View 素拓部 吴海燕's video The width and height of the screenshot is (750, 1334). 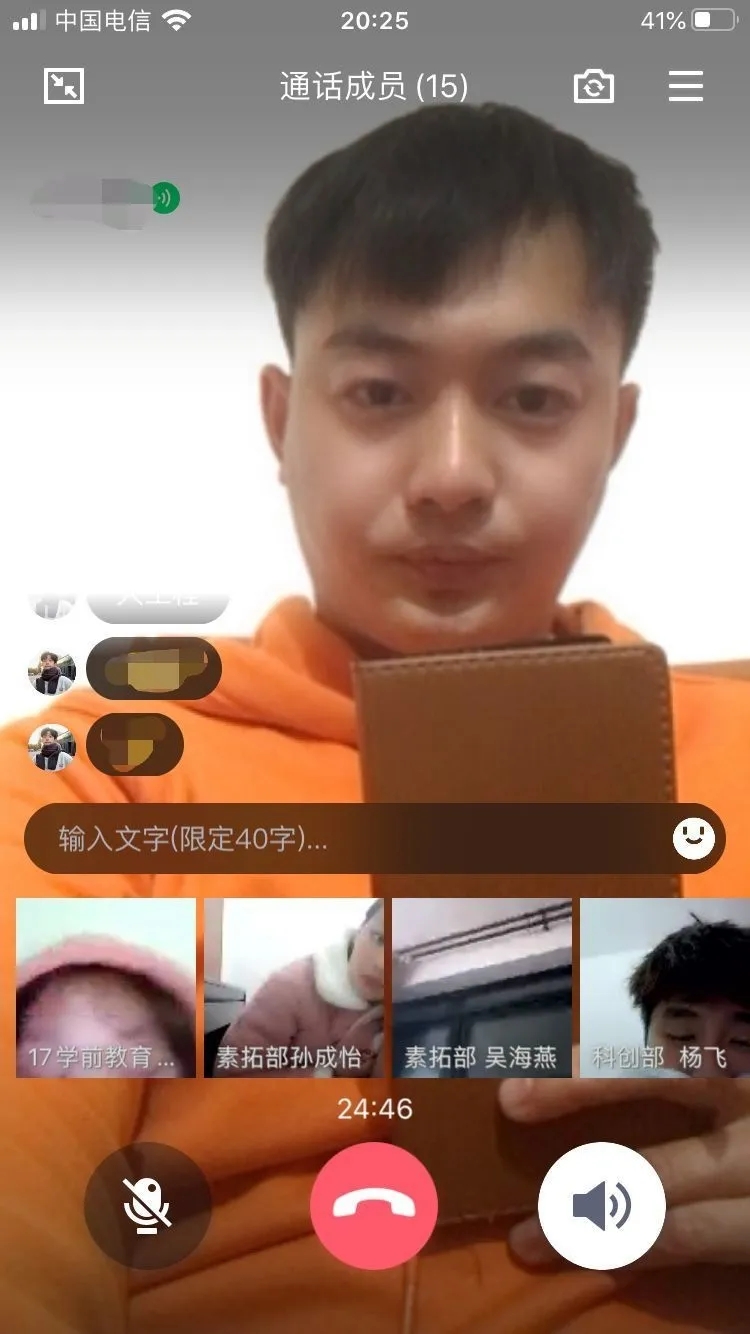pyautogui.click(x=482, y=988)
